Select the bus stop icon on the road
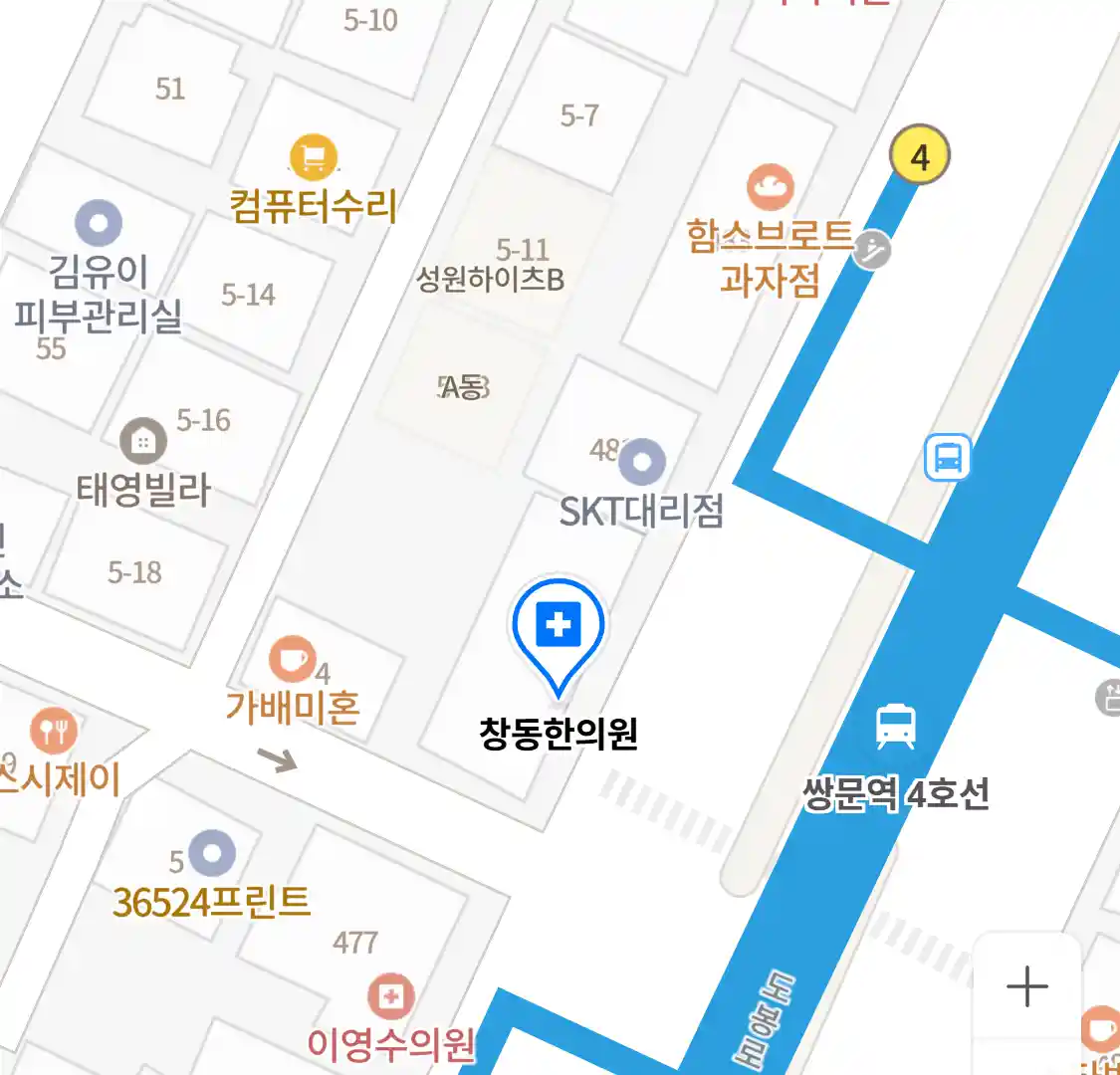1120x1075 pixels. pos(947,458)
